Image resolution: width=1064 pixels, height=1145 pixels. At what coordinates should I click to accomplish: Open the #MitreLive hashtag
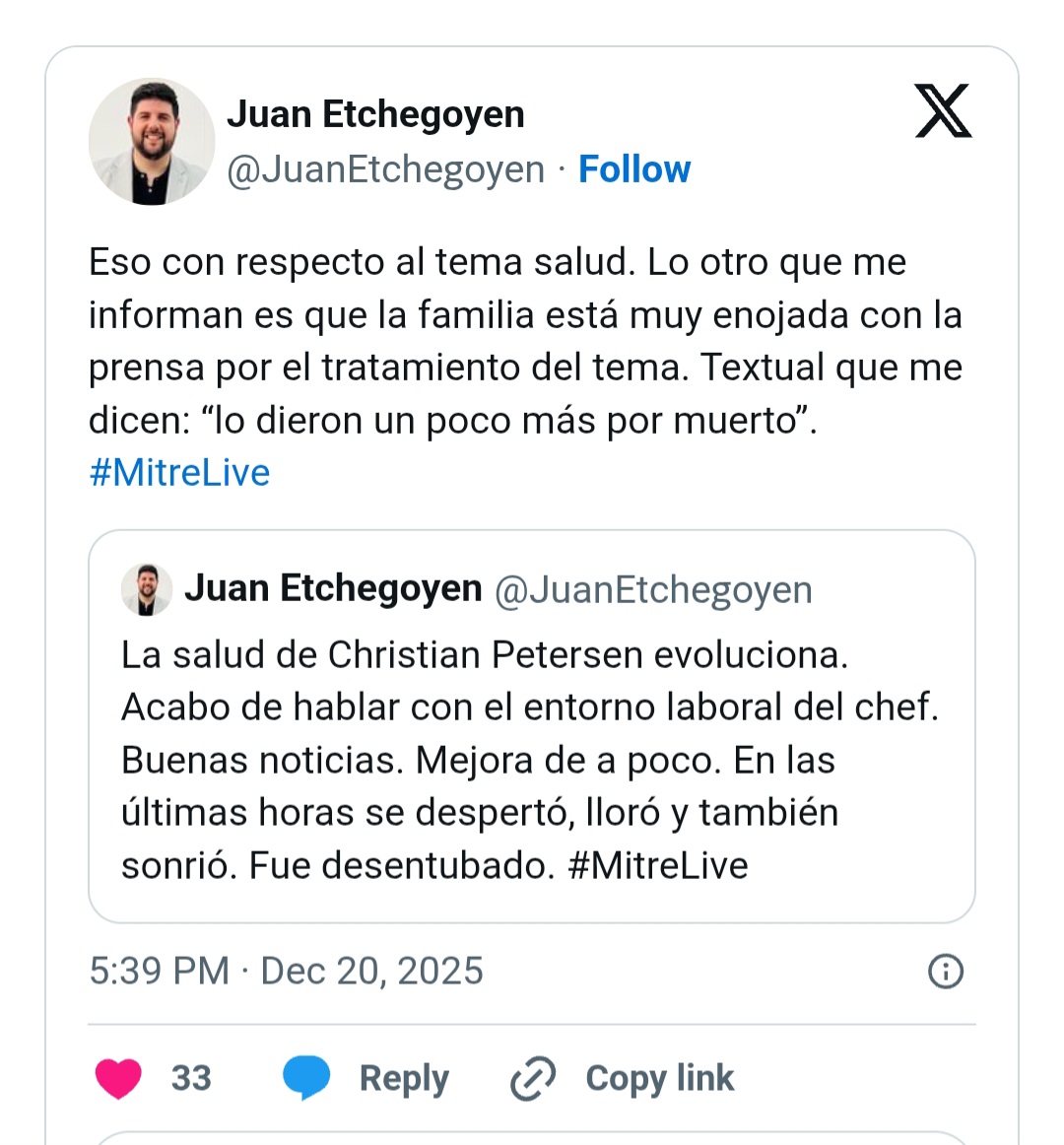[x=179, y=473]
